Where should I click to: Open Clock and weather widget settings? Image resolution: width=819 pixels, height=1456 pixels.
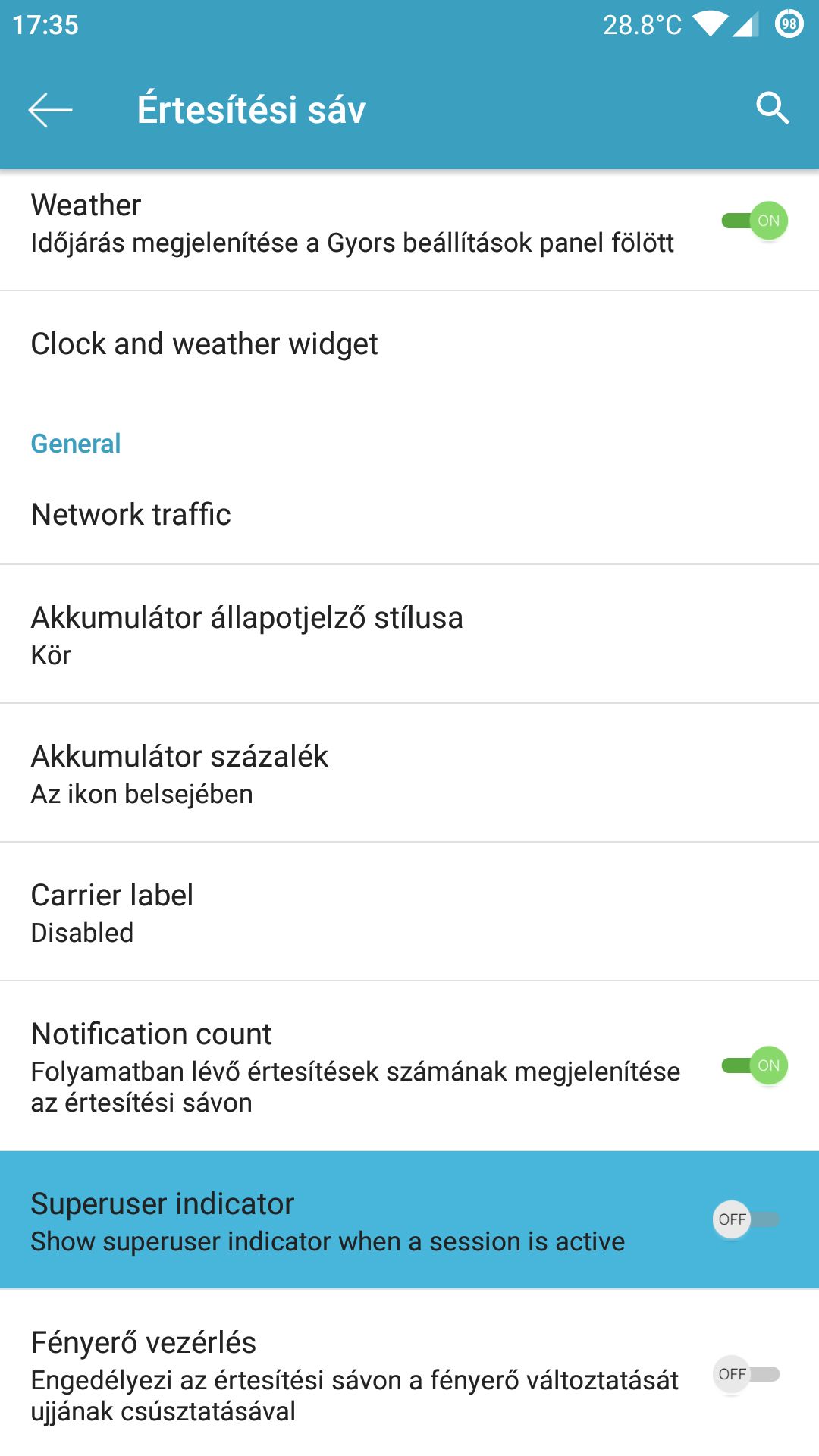click(x=409, y=344)
